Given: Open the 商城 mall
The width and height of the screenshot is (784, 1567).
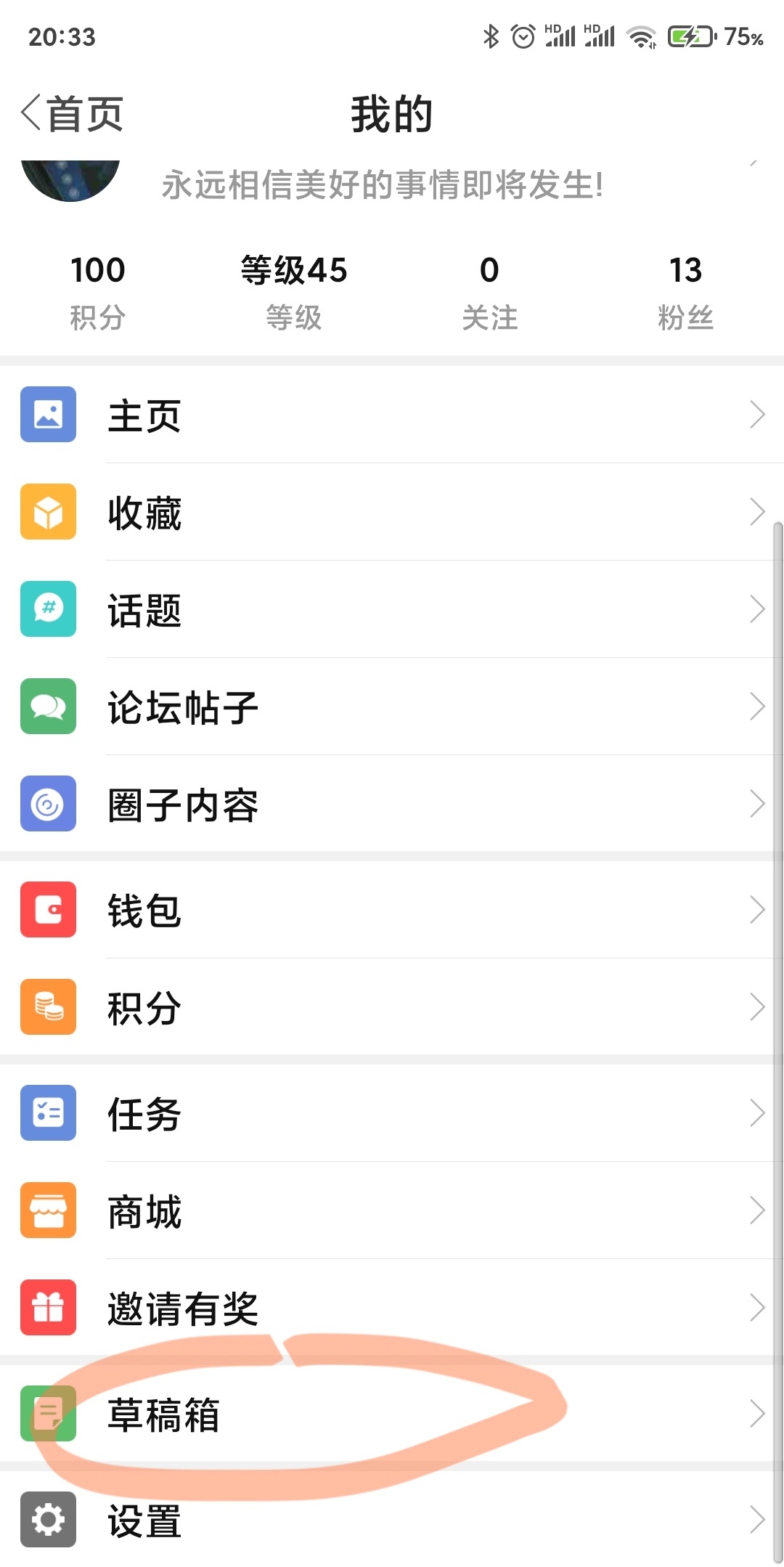Looking at the screenshot, I should (392, 1210).
